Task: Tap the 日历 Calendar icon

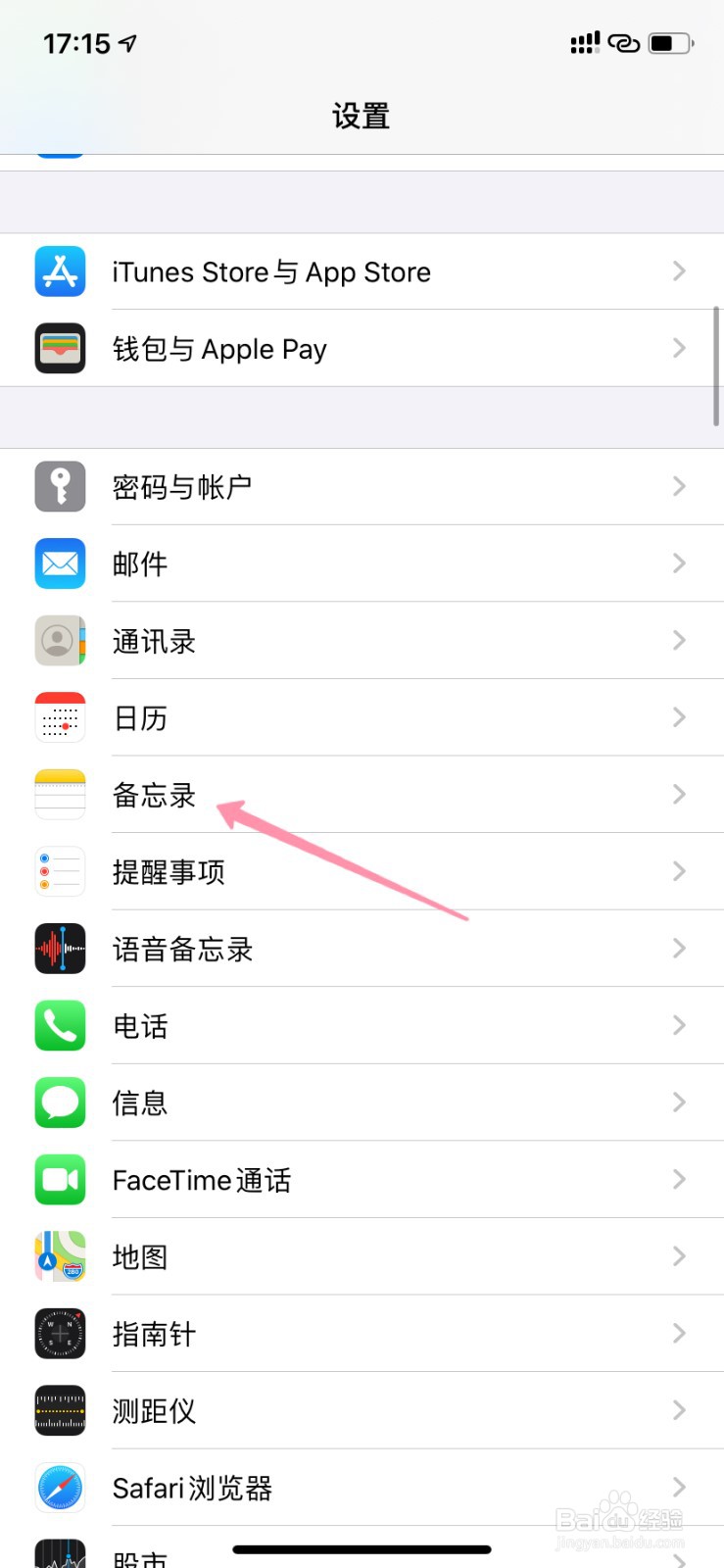Action: click(60, 717)
